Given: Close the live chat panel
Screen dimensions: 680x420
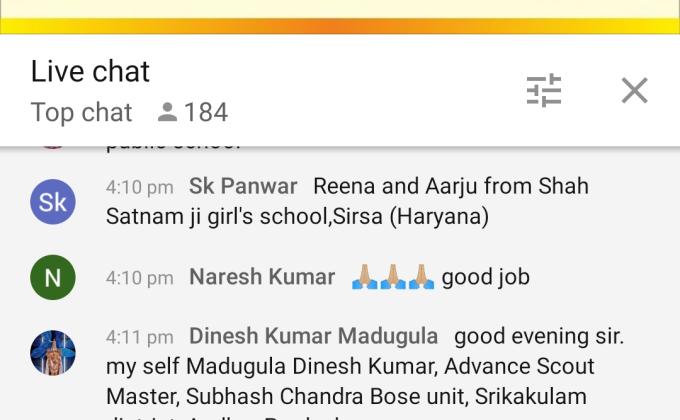Looking at the screenshot, I should coord(634,91).
